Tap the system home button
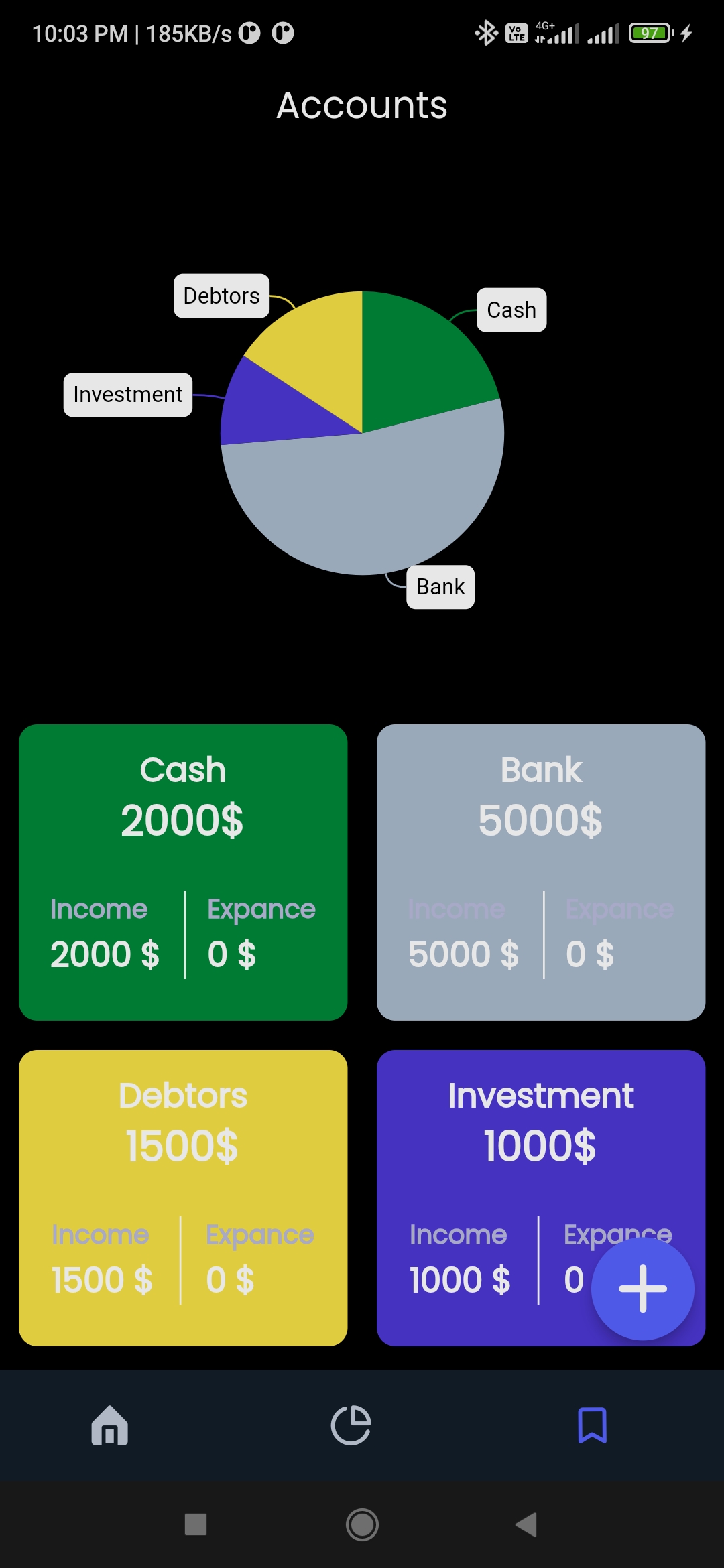 (x=362, y=1524)
